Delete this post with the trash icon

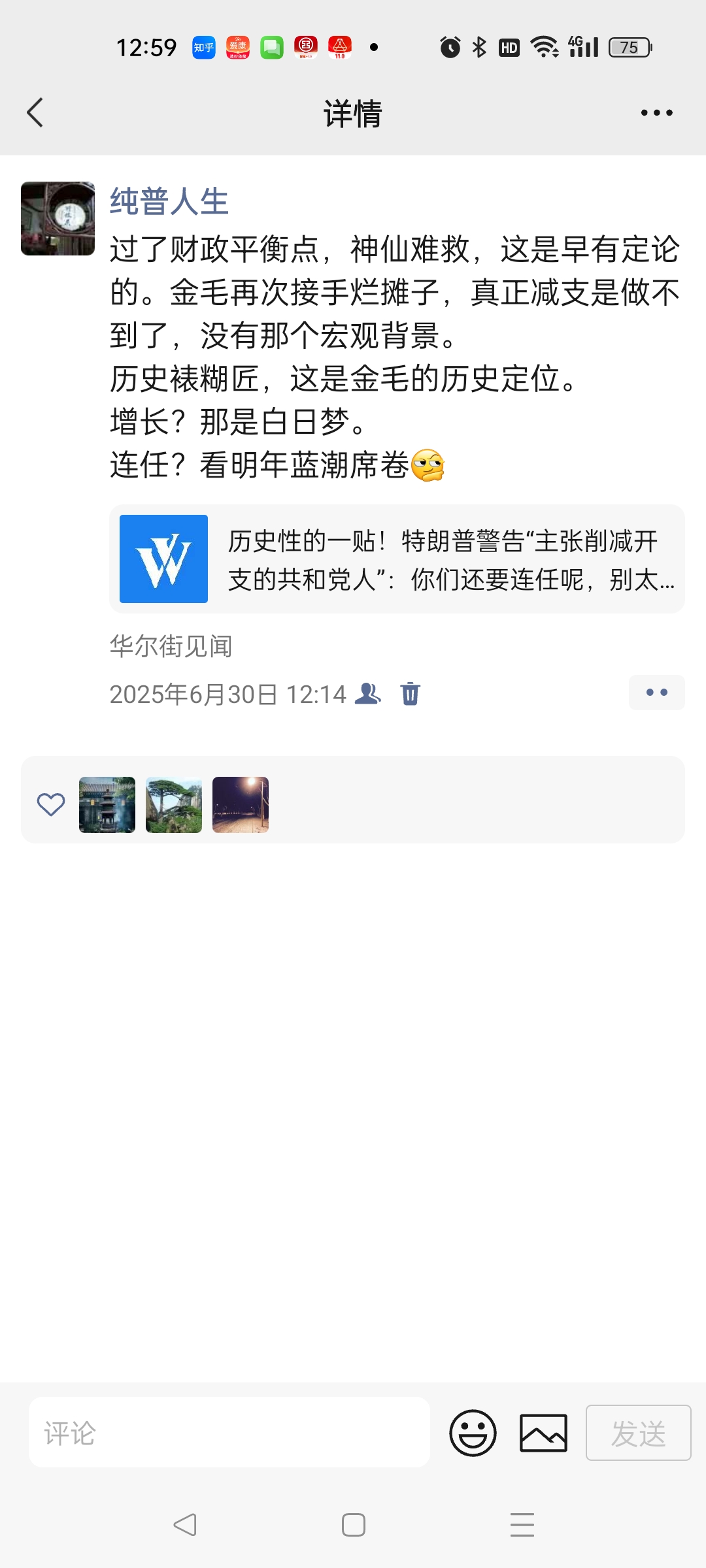(410, 693)
